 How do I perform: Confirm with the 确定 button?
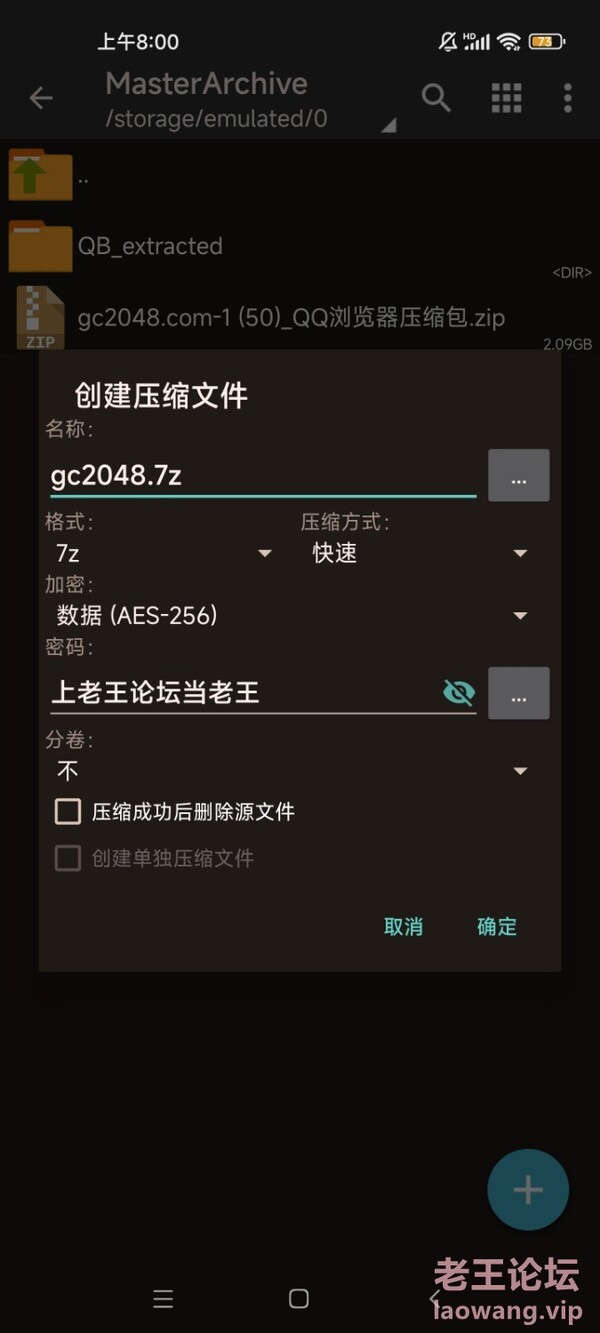click(x=497, y=927)
